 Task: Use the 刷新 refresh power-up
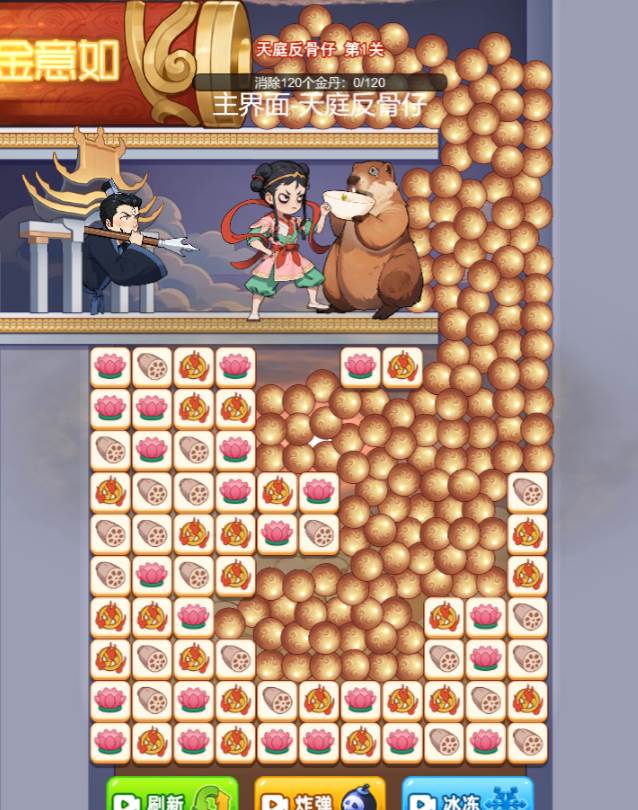pos(172,795)
